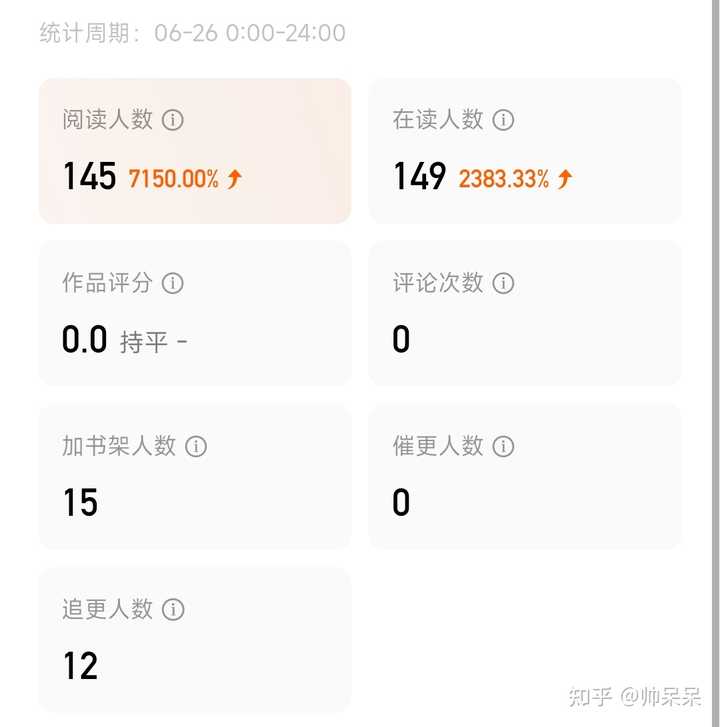Select the 在读人数 card showing 149
The width and height of the screenshot is (720, 727).
[x=525, y=151]
